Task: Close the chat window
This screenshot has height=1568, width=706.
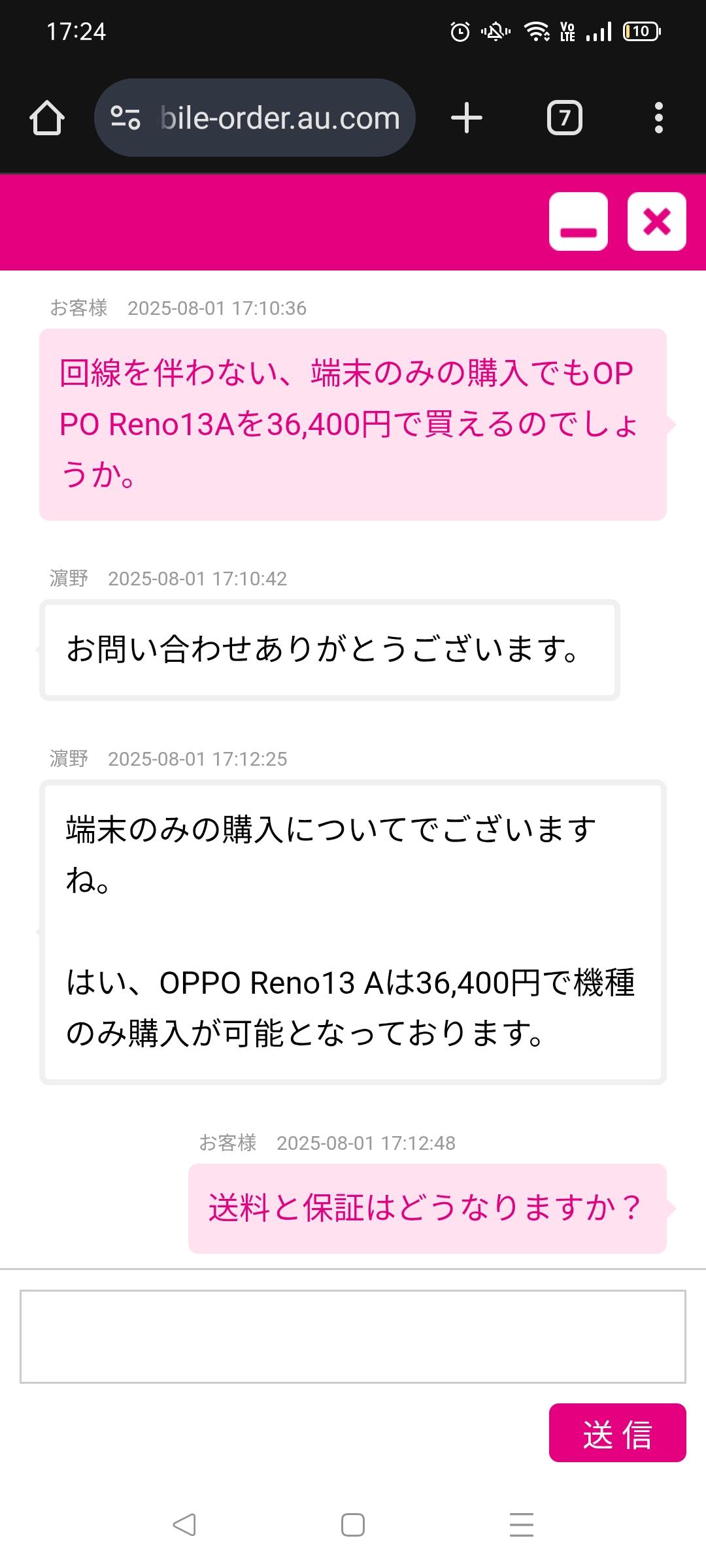Action: (x=657, y=221)
